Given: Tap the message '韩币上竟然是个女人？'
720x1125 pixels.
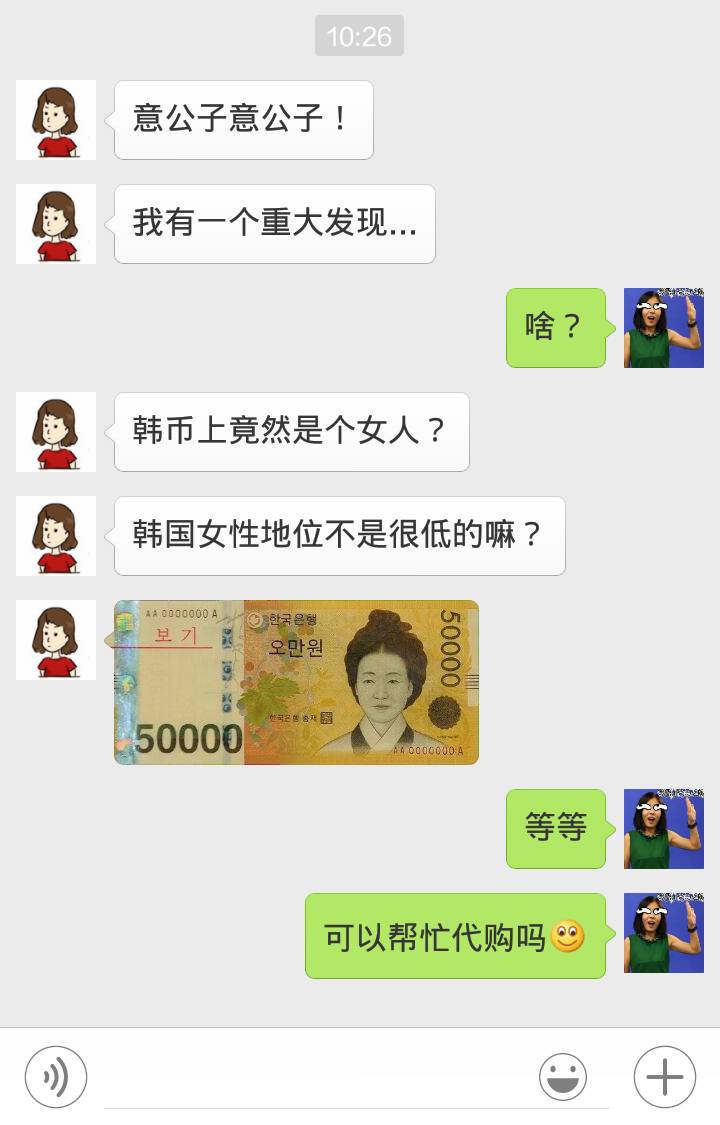Looking at the screenshot, I should (290, 432).
